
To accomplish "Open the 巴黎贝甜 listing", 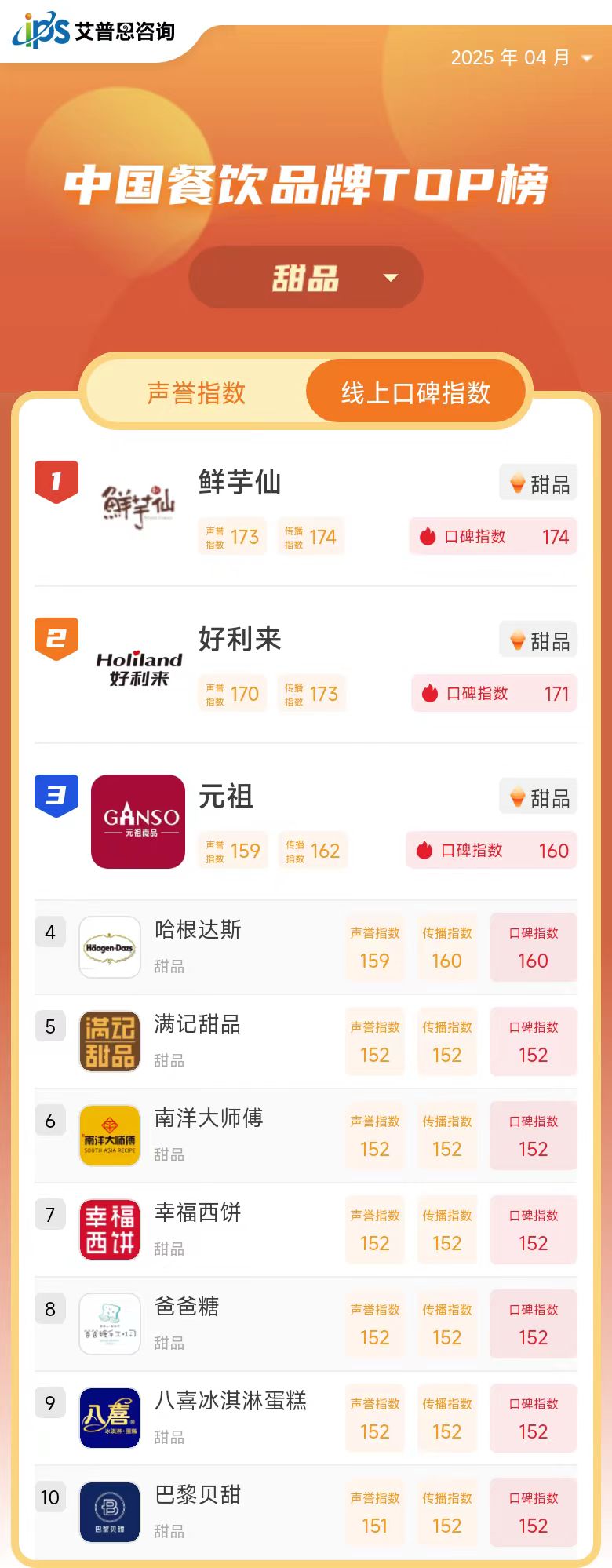I will point(198,1496).
